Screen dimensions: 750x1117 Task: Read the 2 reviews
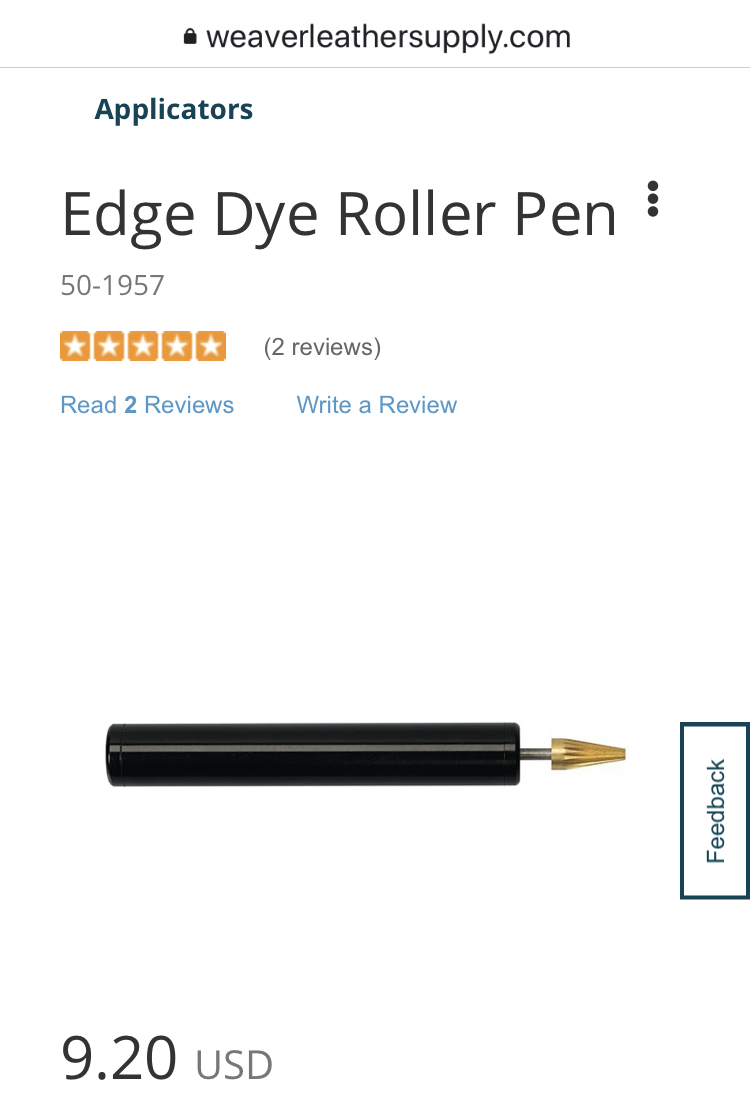click(x=147, y=405)
